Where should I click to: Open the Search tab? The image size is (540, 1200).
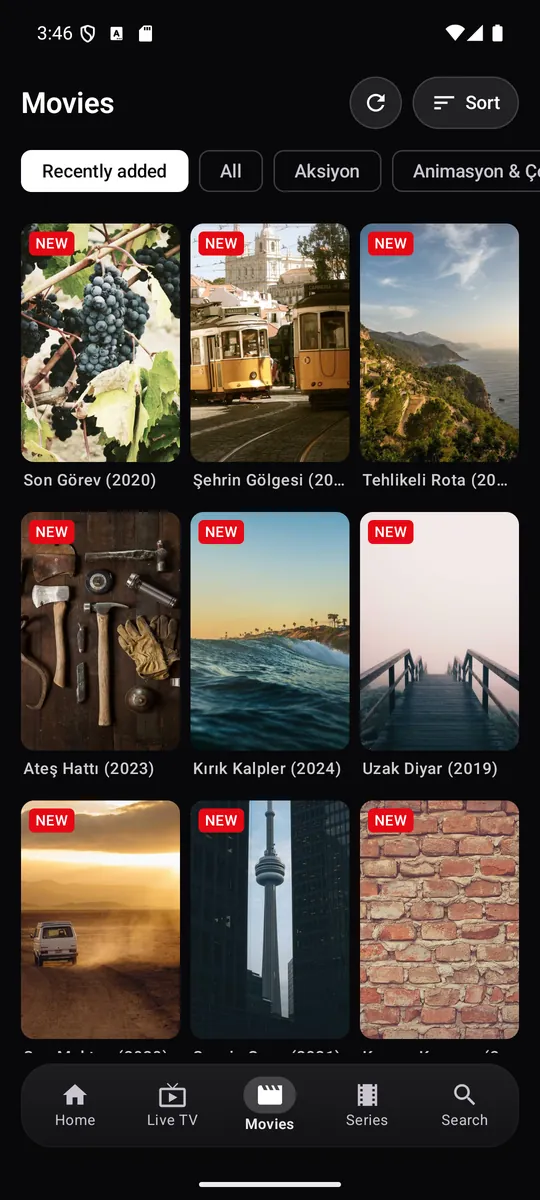pyautogui.click(x=465, y=1105)
